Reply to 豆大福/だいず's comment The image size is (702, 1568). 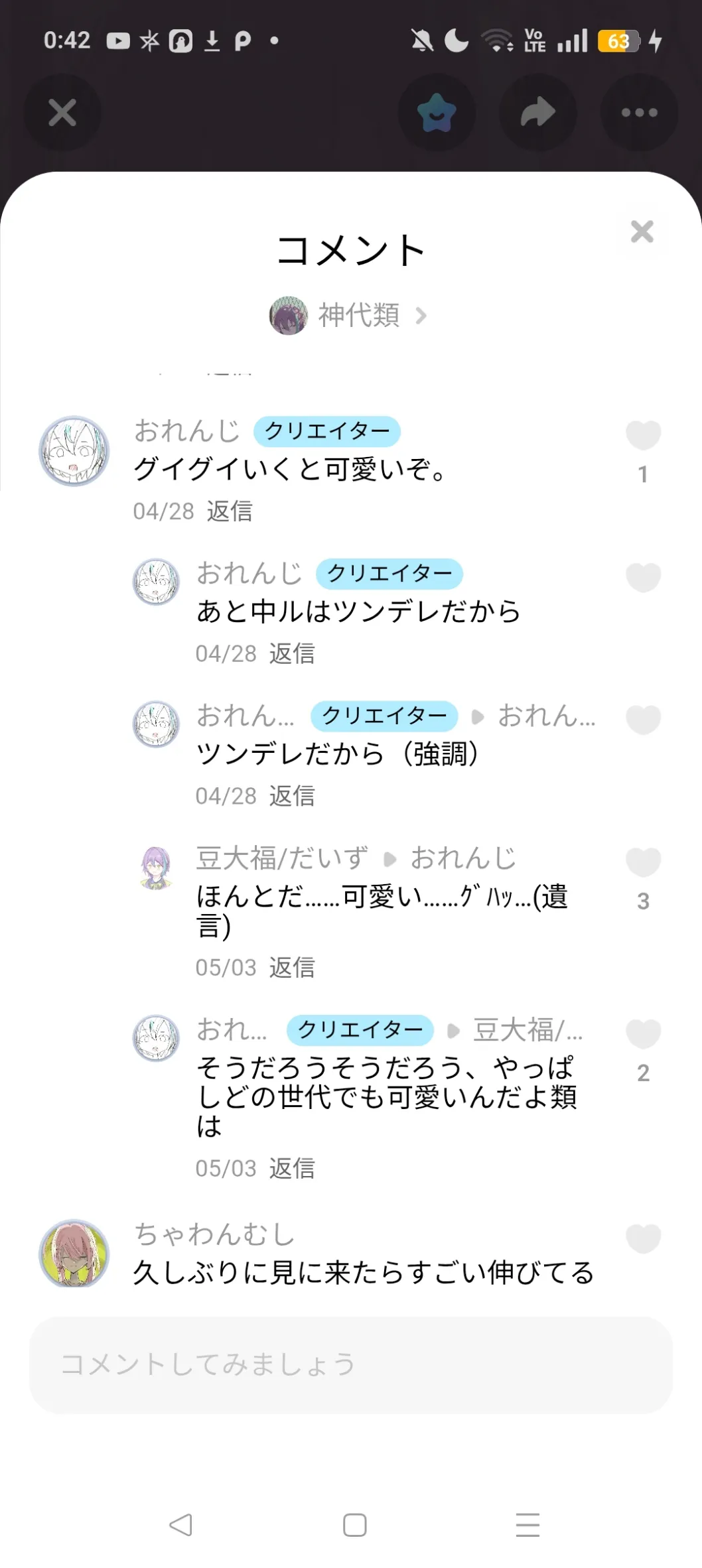(x=292, y=968)
